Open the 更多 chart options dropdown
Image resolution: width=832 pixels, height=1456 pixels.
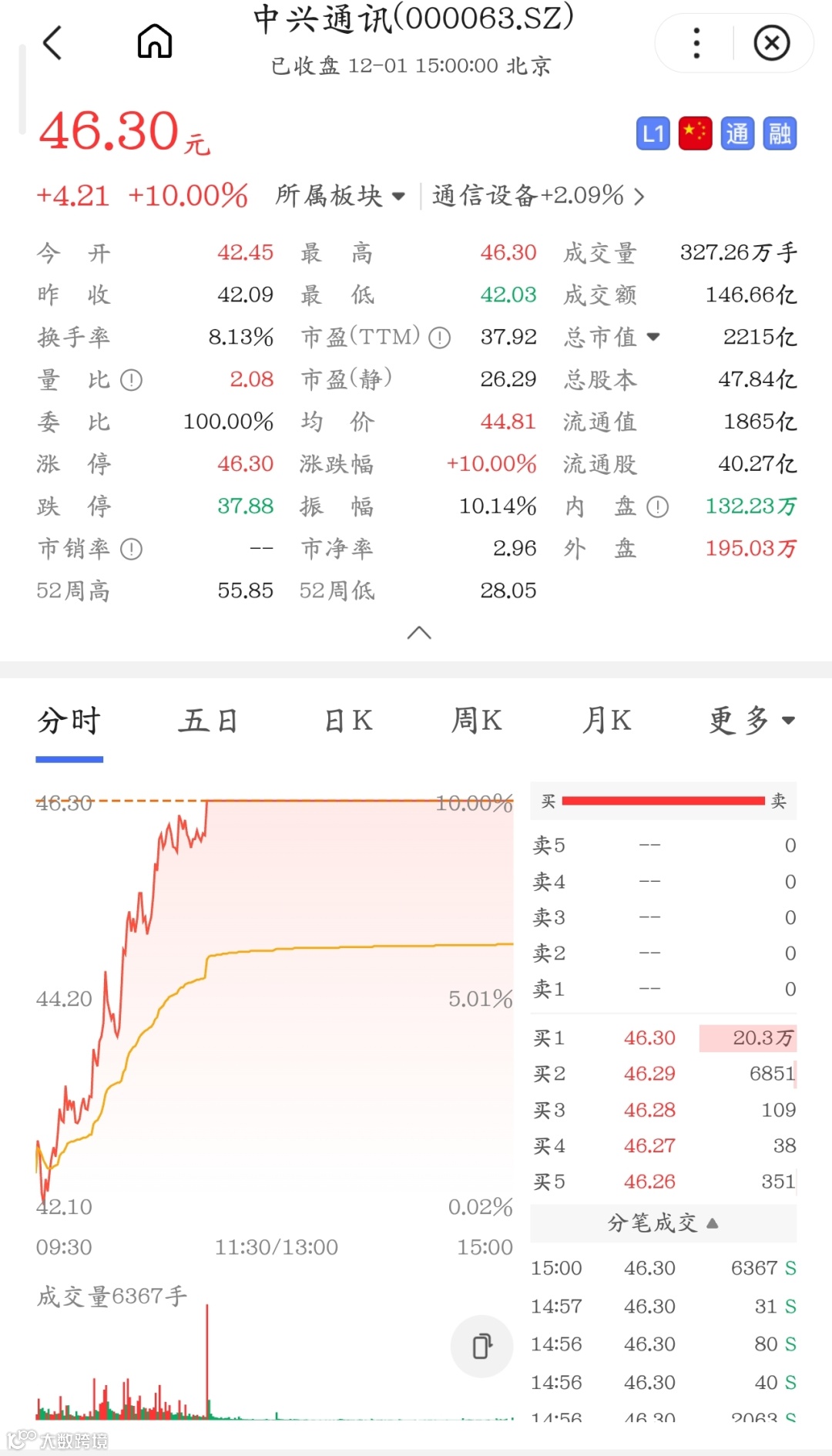point(751,721)
